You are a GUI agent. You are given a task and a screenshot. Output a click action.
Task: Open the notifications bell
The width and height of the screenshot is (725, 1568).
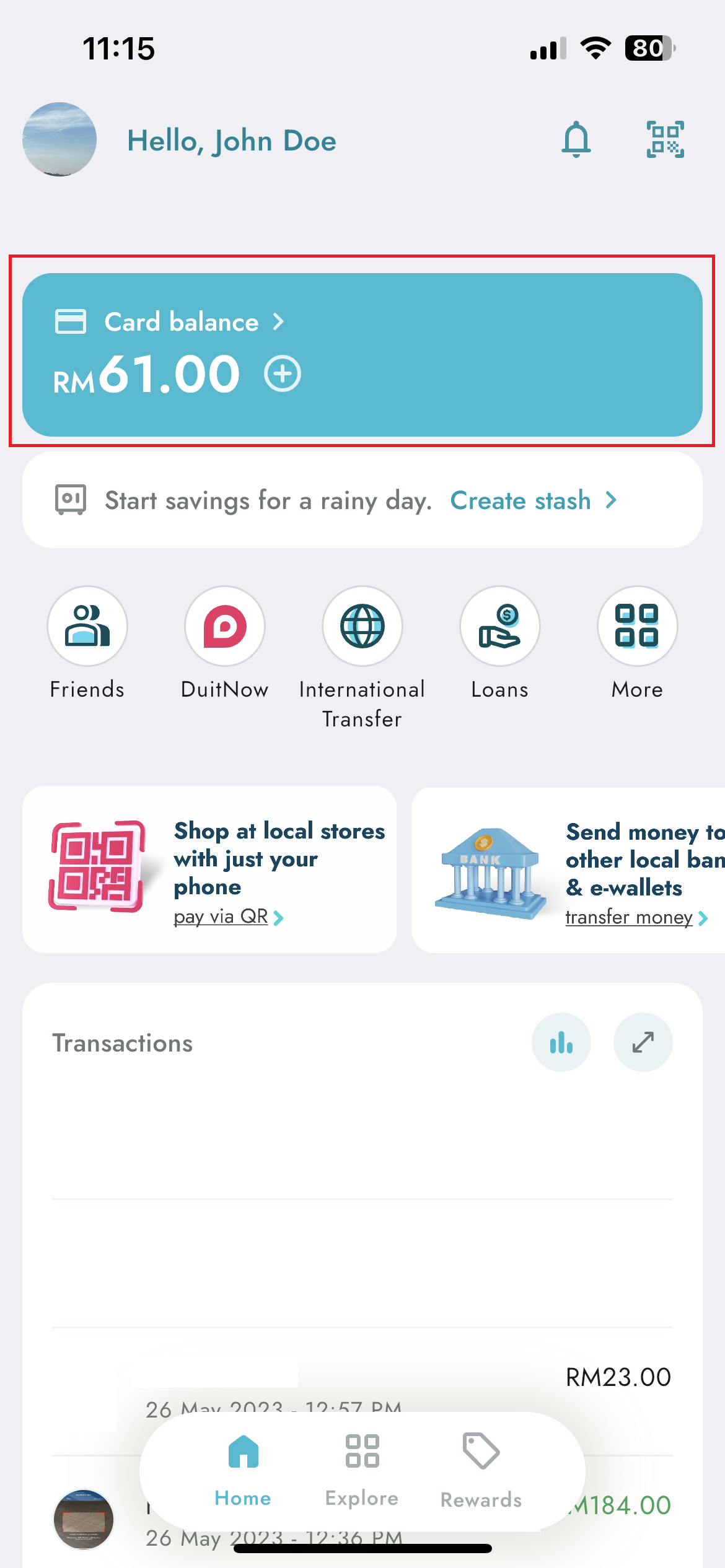[576, 139]
